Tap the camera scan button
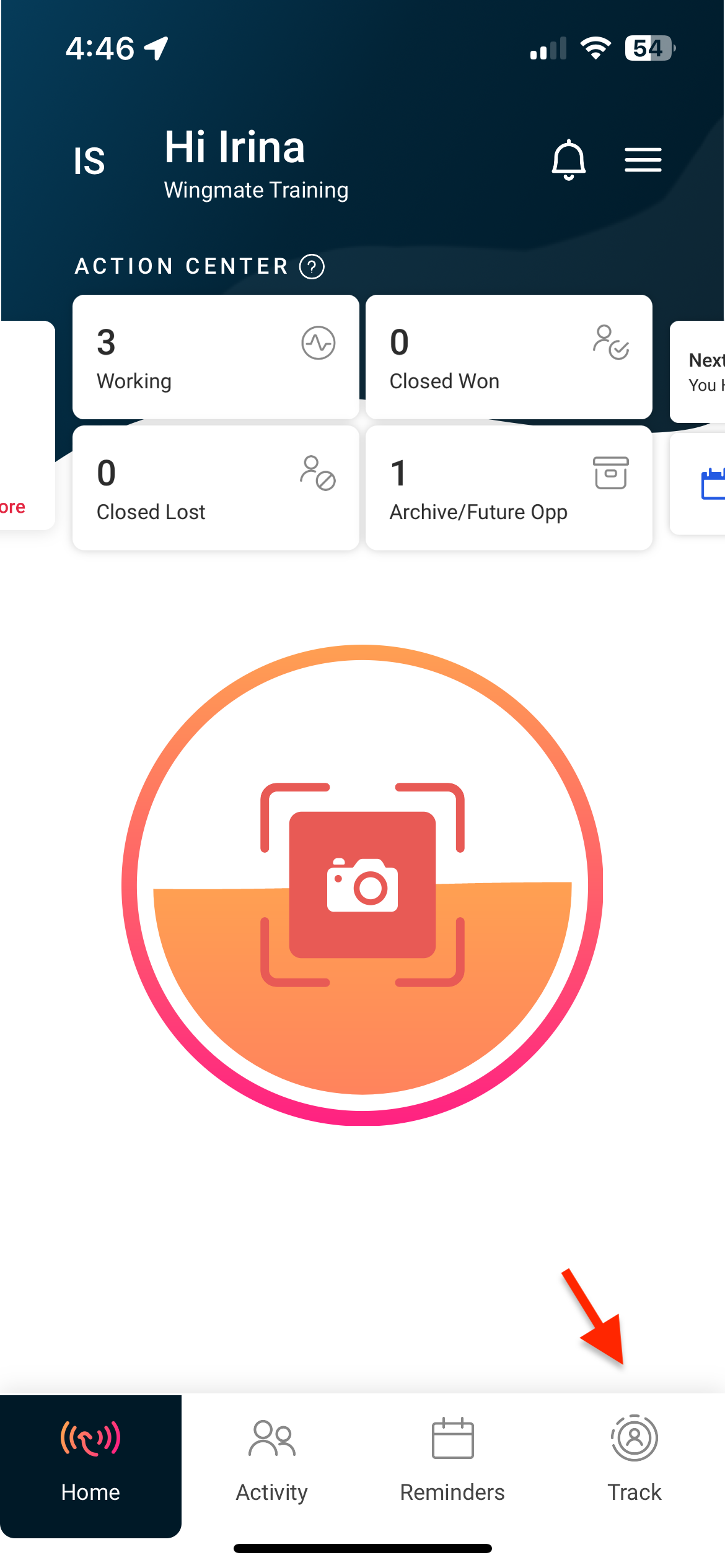 (x=362, y=885)
